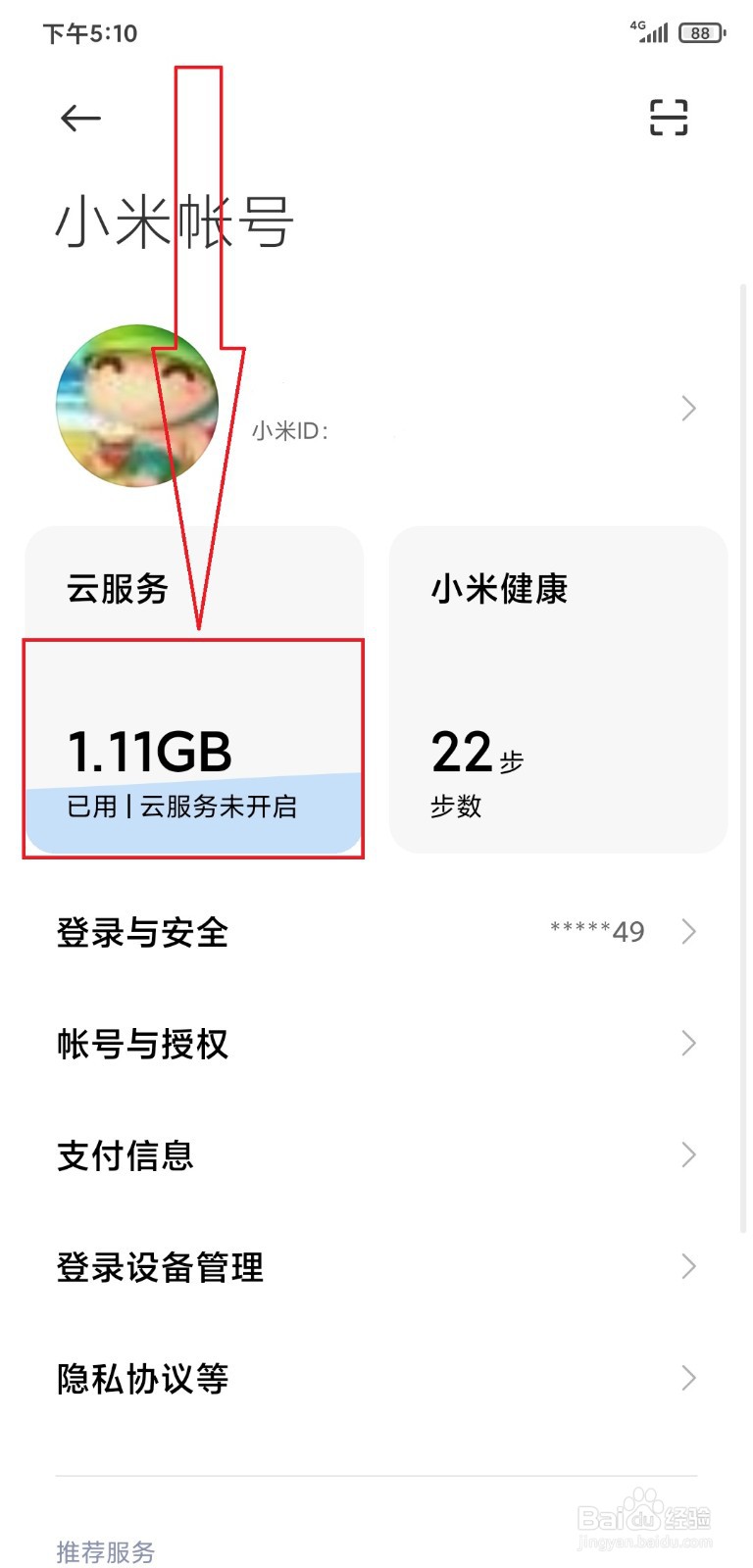Screen dimensions: 753x1568
Task: Open 登录设备管理 device management
Action: (160, 1267)
